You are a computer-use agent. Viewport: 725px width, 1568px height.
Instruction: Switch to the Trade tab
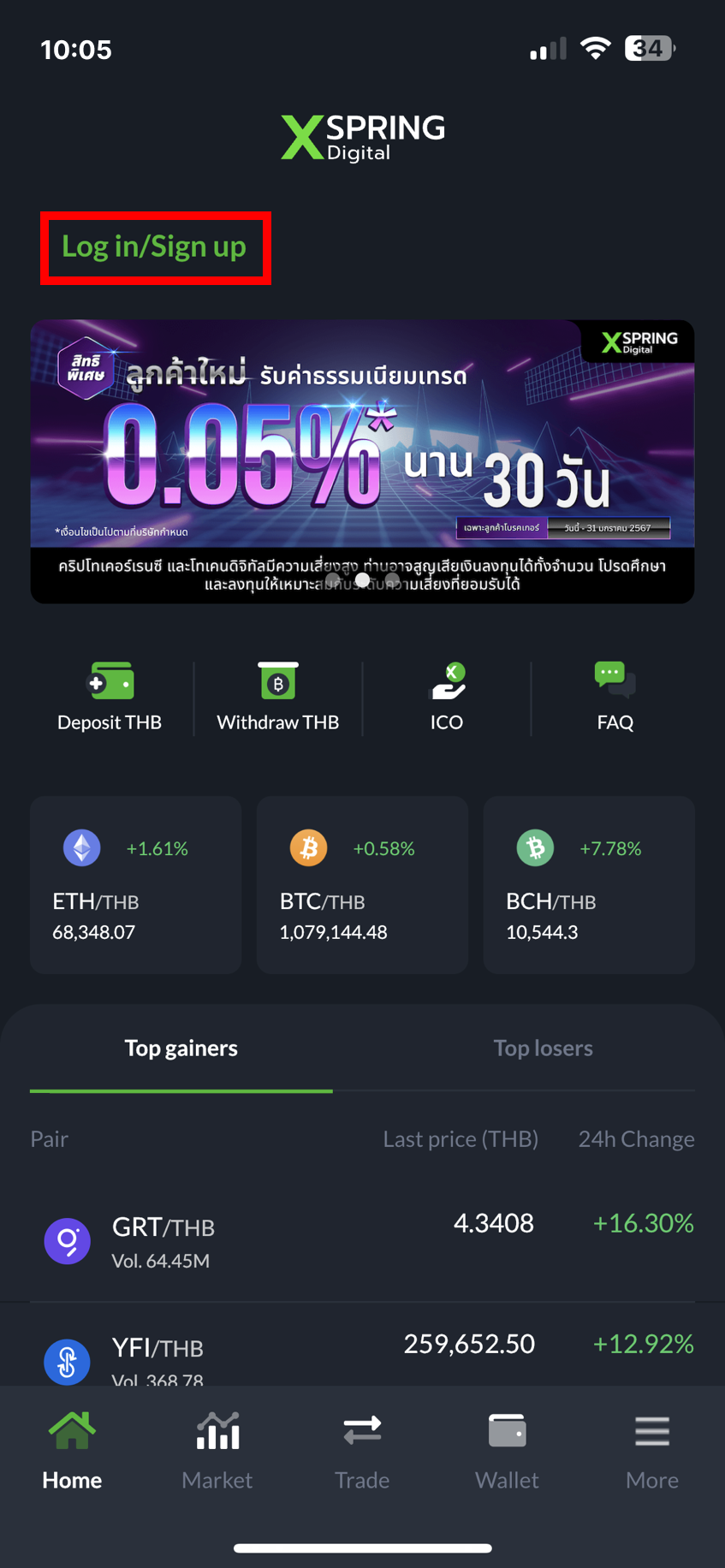coord(362,1450)
